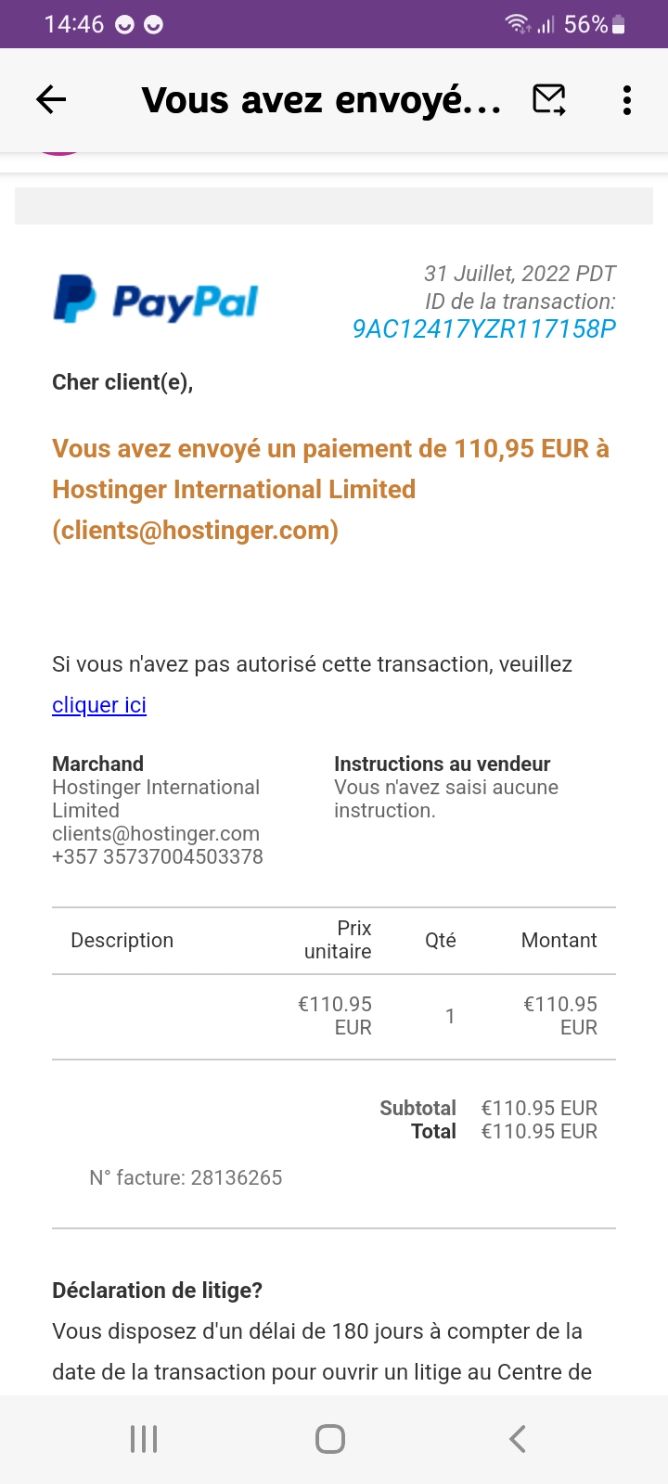668x1484 pixels.
Task: Open the transaction ID 9AC12417YZR117158P link
Action: (484, 328)
